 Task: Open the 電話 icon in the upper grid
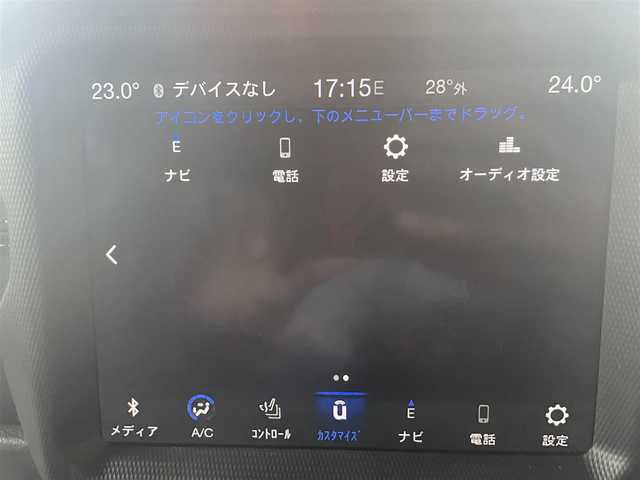284,157
